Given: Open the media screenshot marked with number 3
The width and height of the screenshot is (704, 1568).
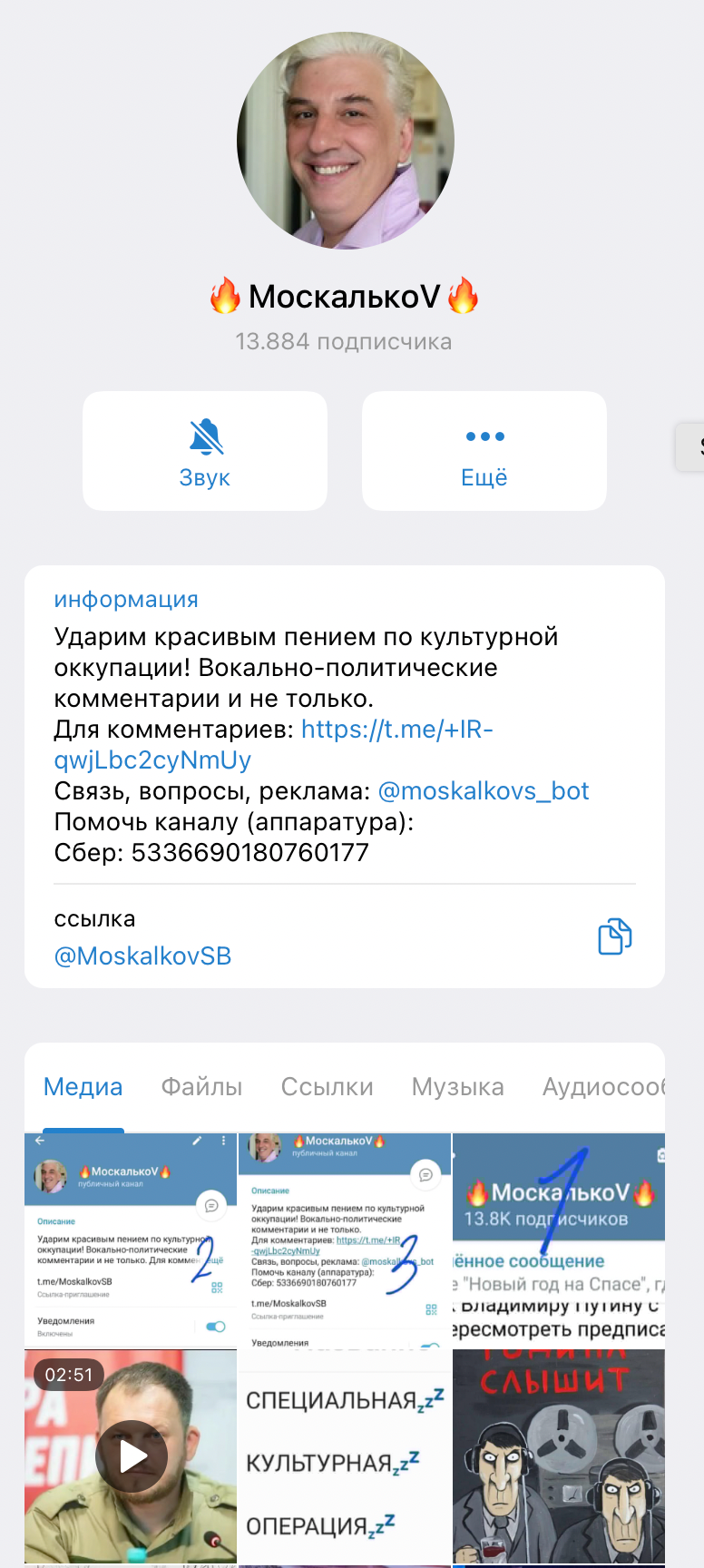Looking at the screenshot, I should coord(345,1240).
